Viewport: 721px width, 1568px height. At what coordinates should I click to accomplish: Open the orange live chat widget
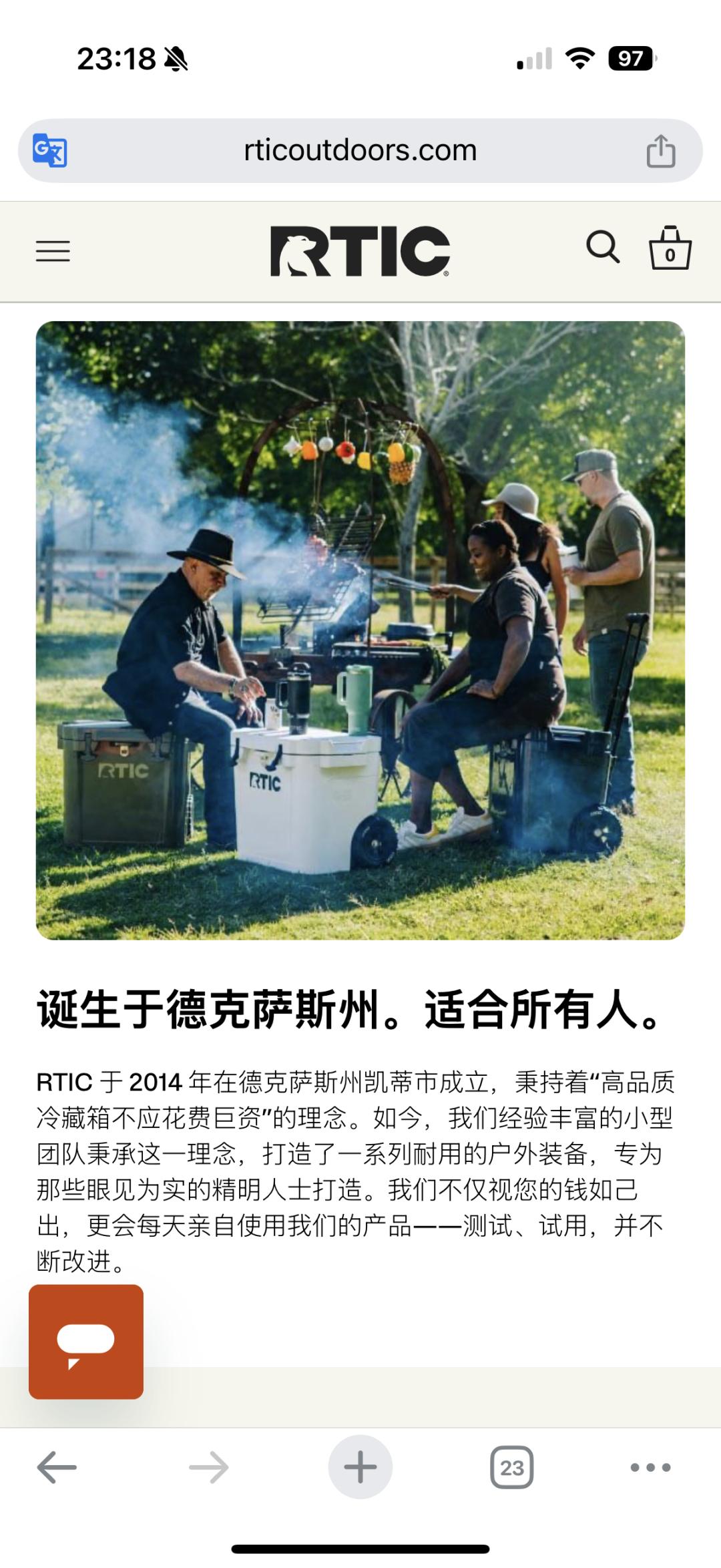[86, 1342]
